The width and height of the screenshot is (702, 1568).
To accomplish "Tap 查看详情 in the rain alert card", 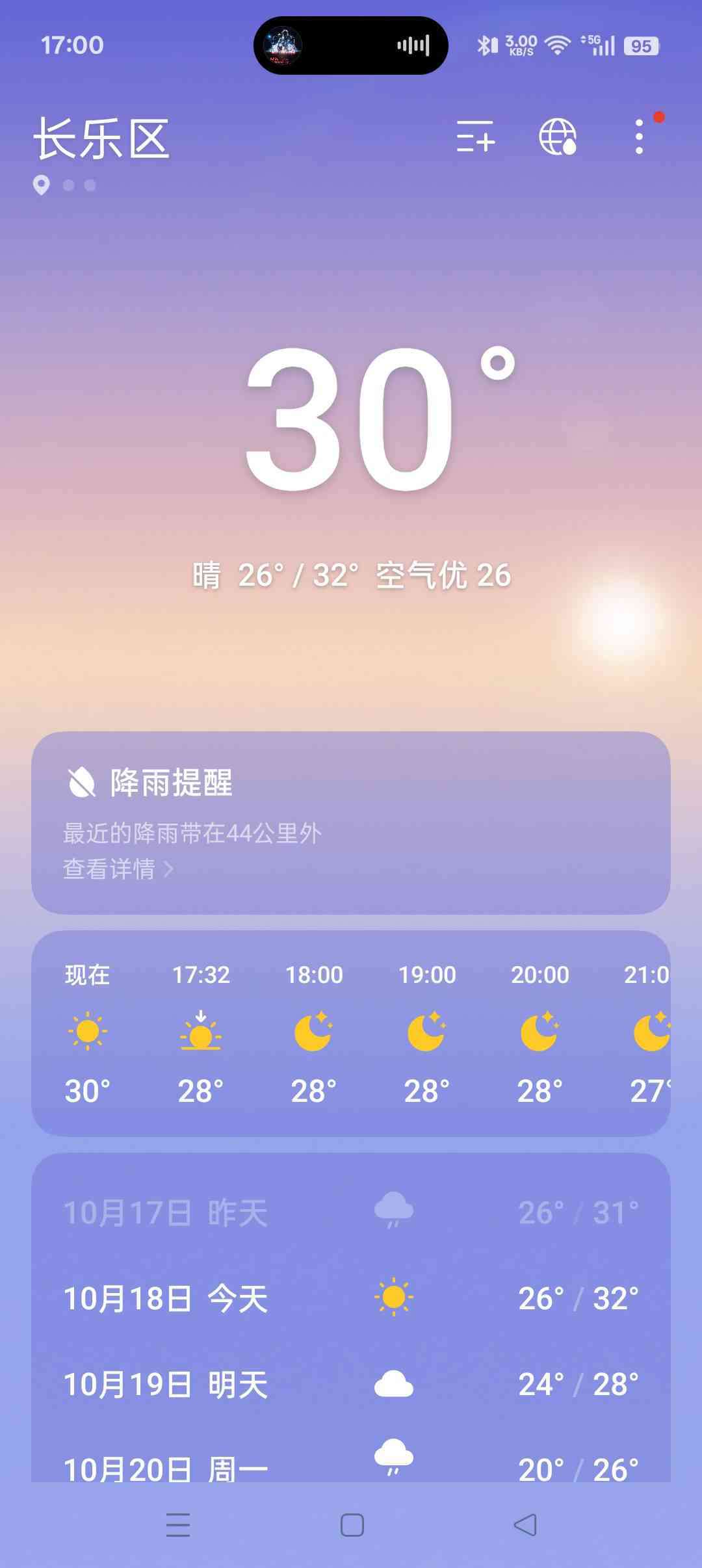I will [118, 869].
